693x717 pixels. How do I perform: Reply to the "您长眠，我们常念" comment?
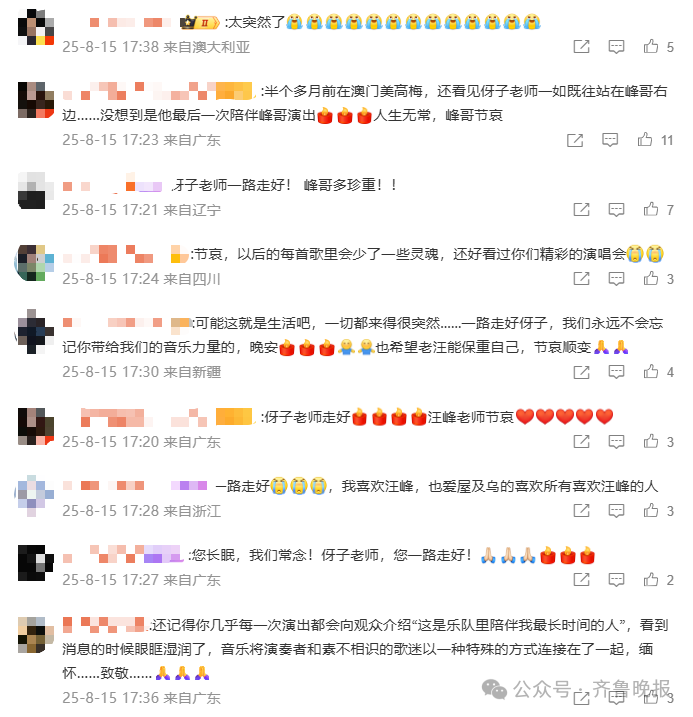(617, 580)
